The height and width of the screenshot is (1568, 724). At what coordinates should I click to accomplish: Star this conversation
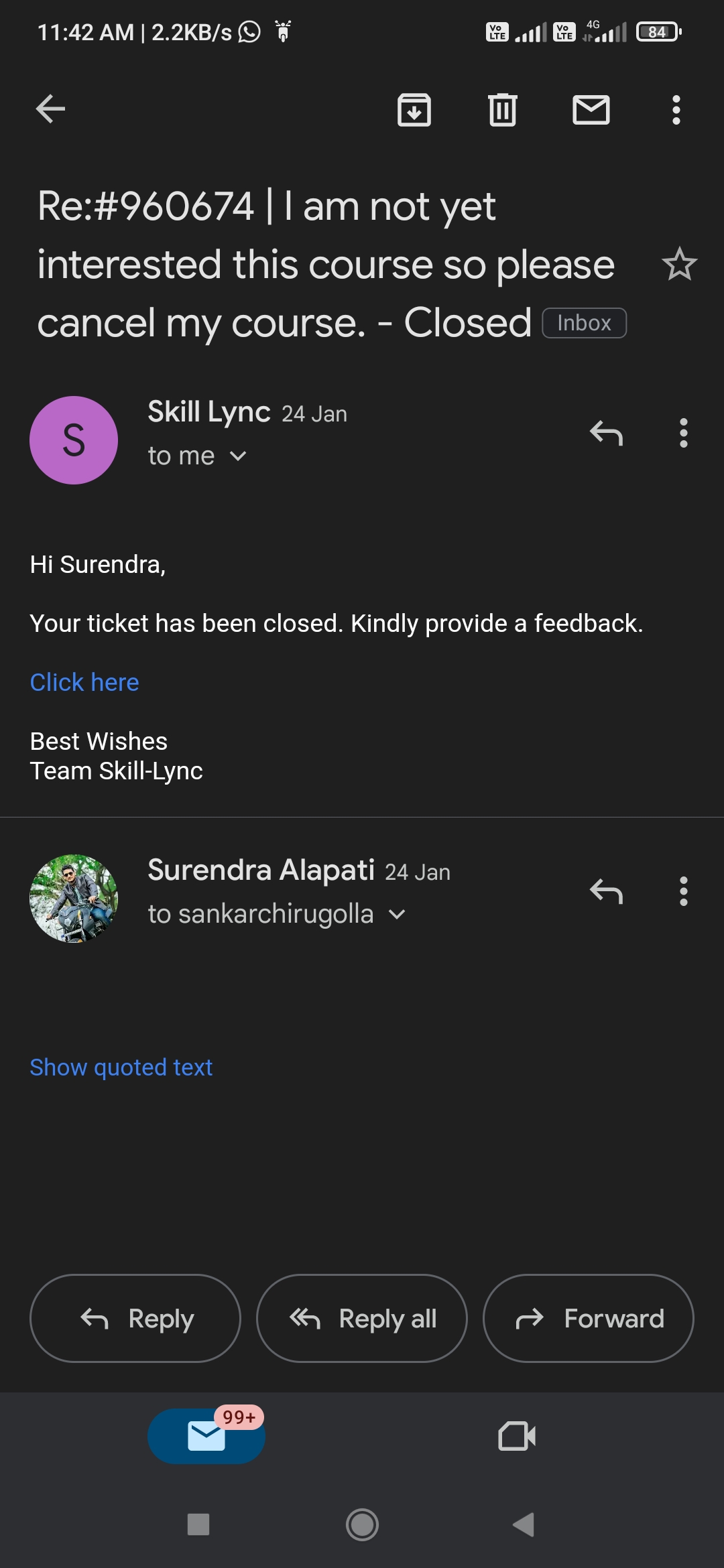pyautogui.click(x=679, y=264)
